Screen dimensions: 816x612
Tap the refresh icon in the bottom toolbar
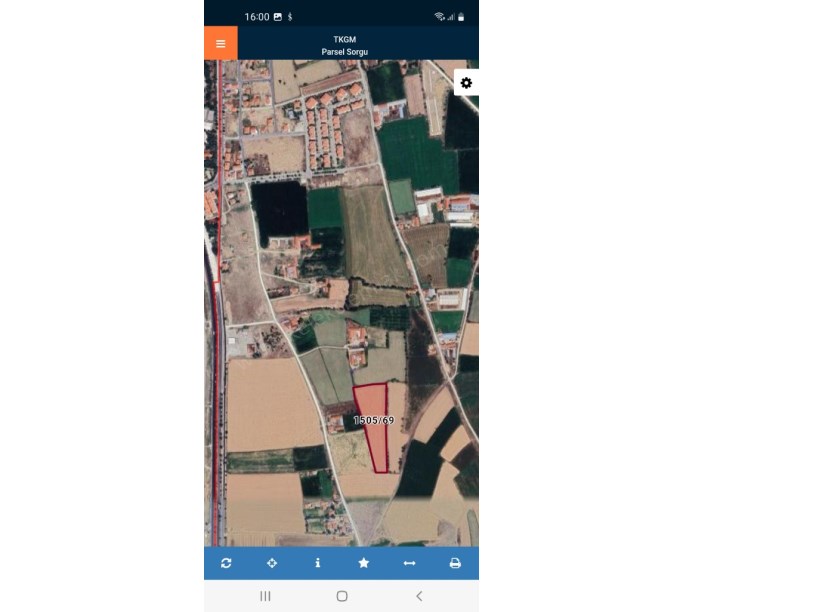click(x=226, y=563)
